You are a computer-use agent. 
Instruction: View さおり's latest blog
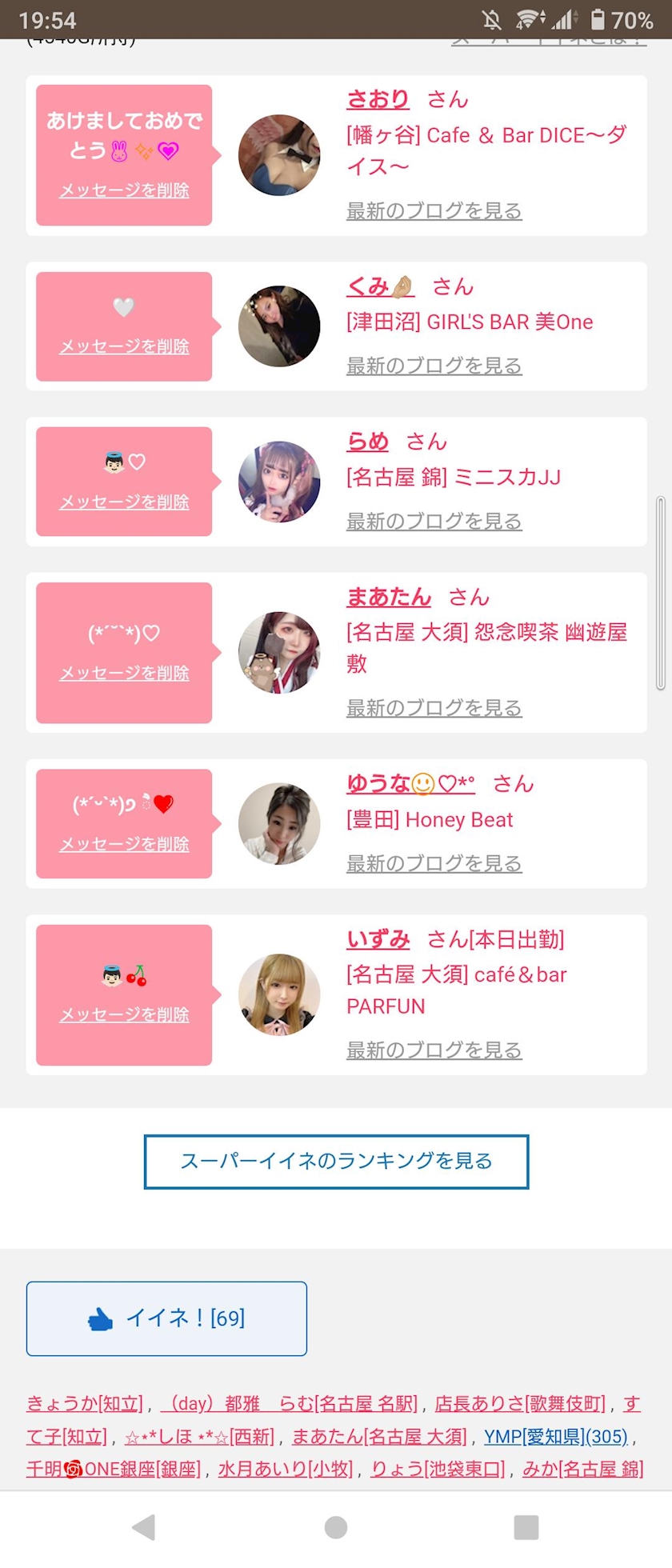pos(434,210)
